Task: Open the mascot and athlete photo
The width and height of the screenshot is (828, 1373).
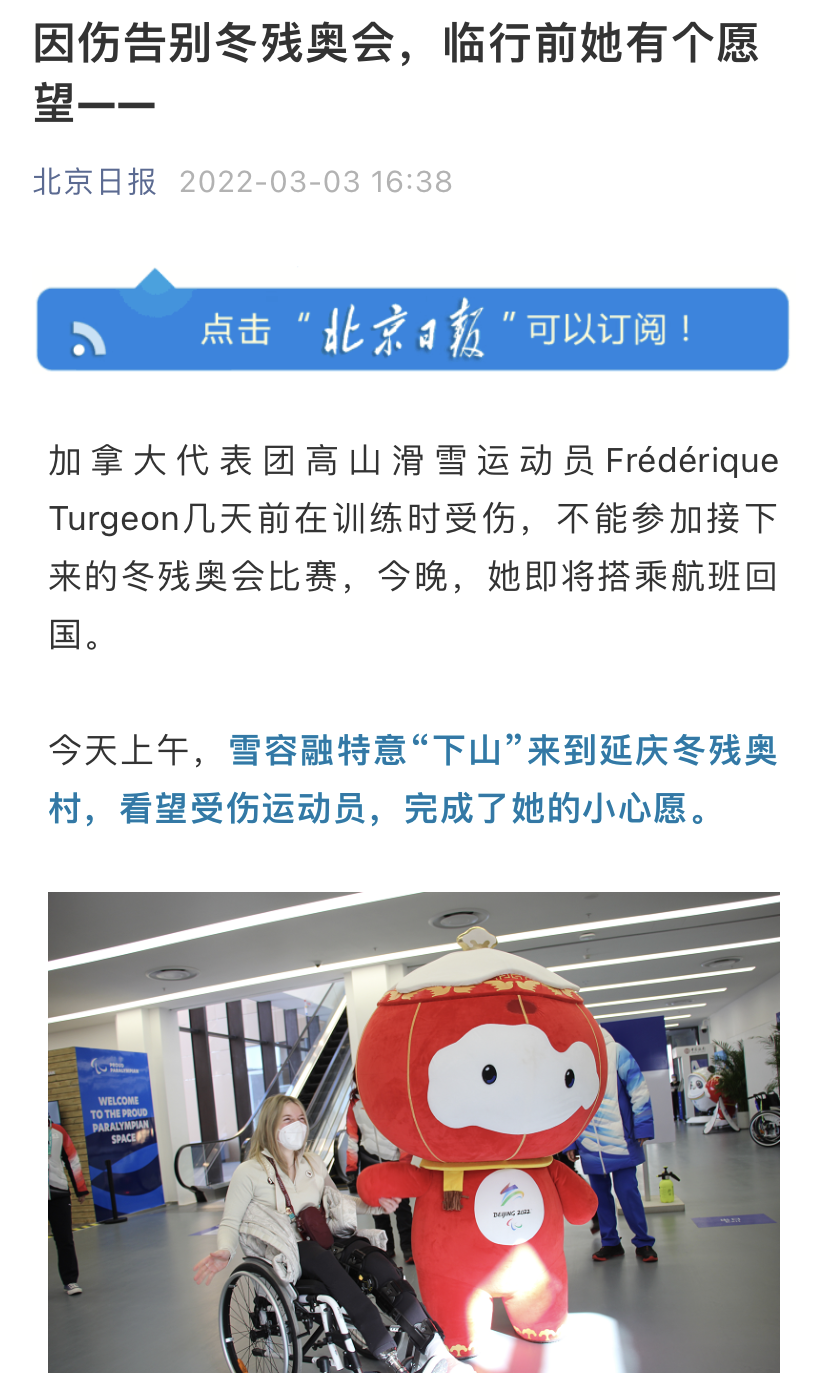Action: click(x=413, y=1130)
